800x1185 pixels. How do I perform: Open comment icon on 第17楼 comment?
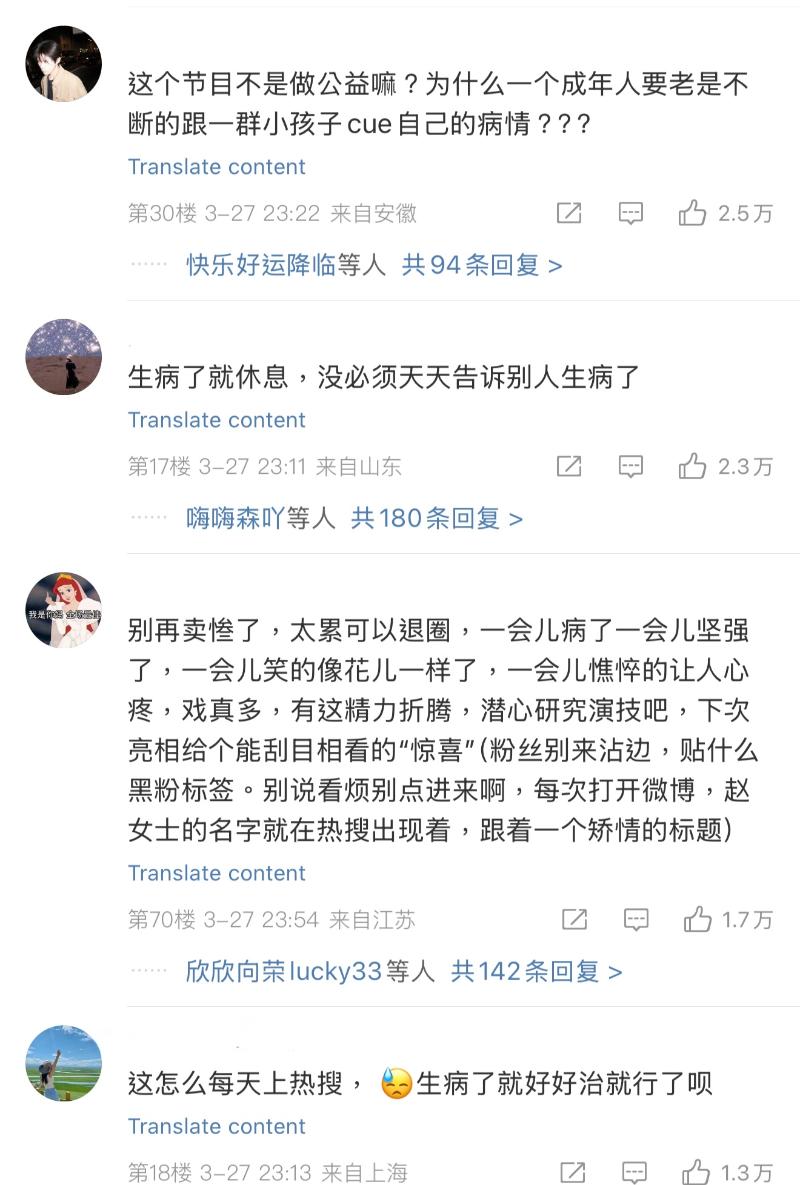[x=630, y=466]
